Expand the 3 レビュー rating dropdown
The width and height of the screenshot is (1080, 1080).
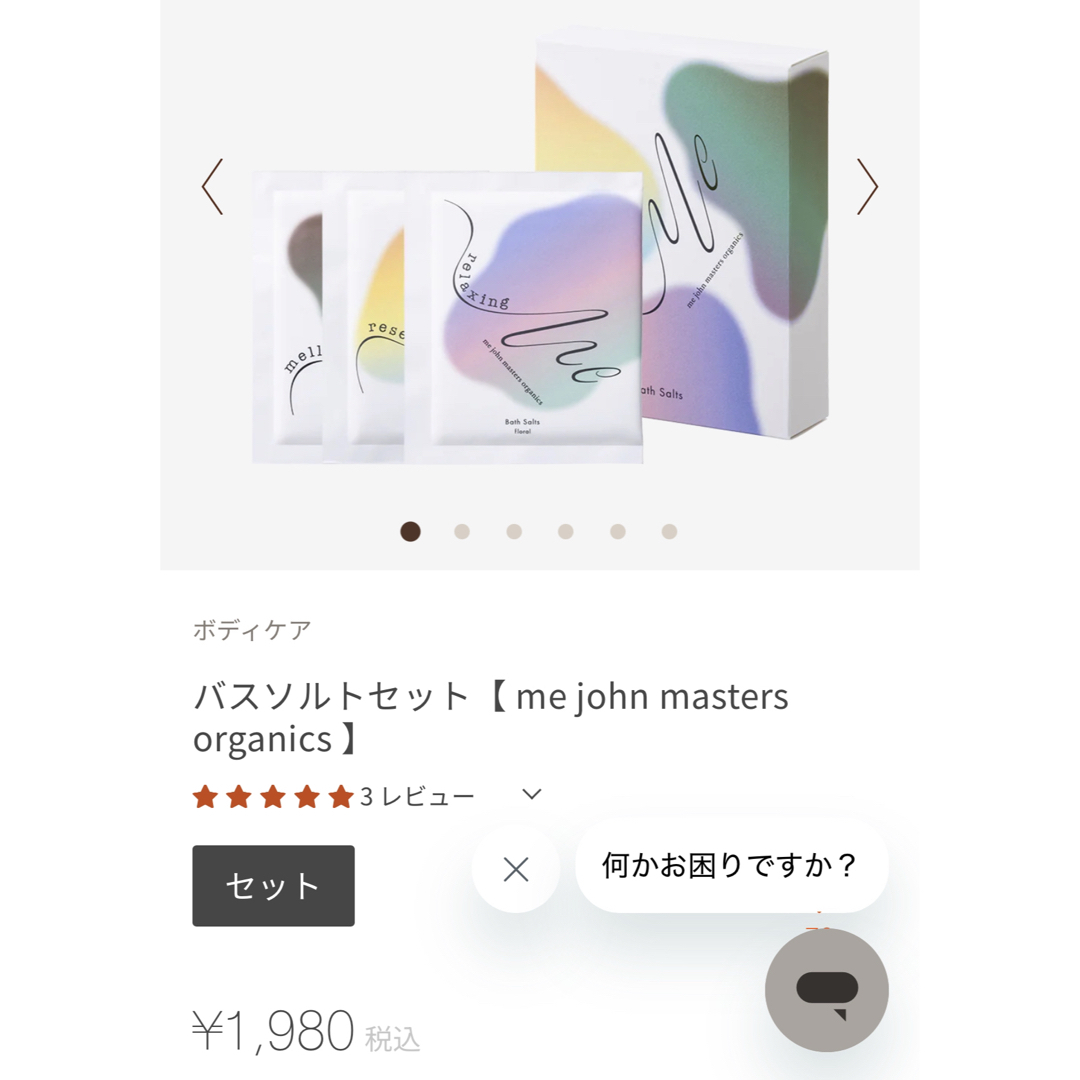[532, 795]
